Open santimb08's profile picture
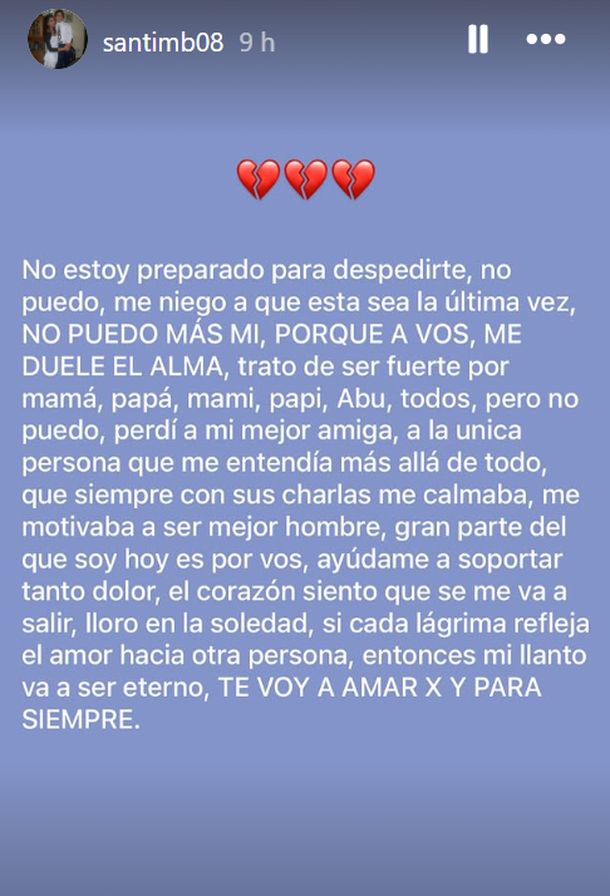 [x=57, y=40]
